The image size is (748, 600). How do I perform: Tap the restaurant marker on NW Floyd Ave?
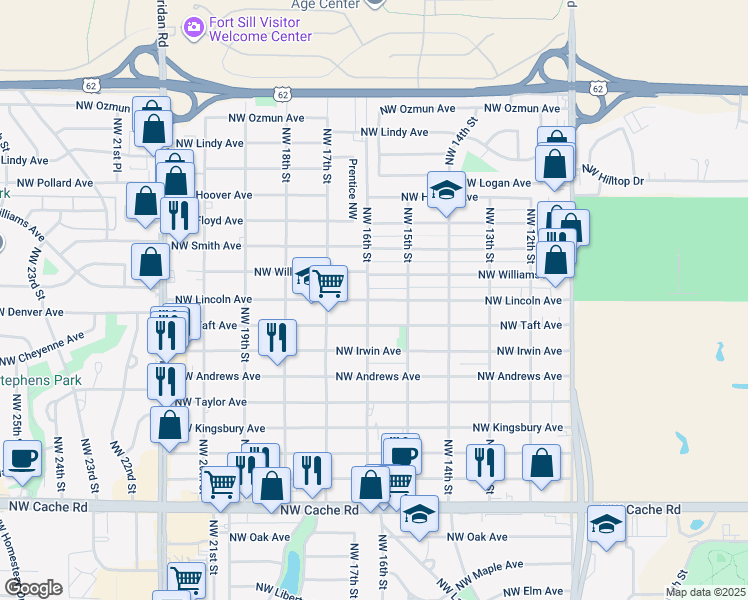click(179, 217)
